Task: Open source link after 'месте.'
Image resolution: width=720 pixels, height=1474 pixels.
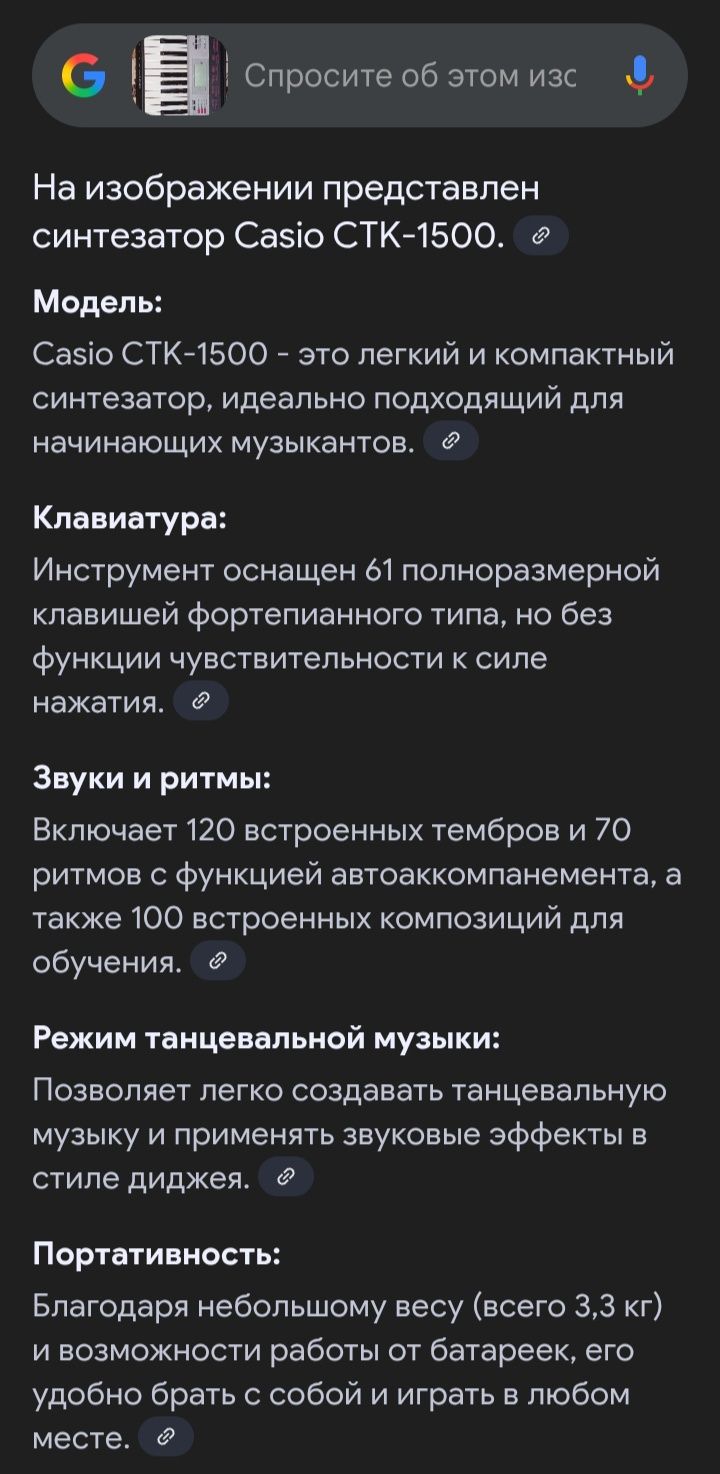Action: tap(166, 1437)
